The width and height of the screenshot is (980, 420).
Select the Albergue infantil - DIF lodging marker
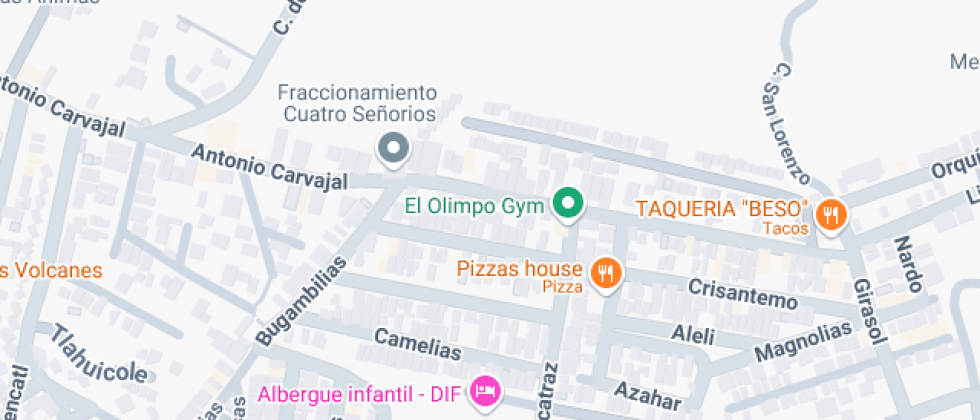click(486, 391)
